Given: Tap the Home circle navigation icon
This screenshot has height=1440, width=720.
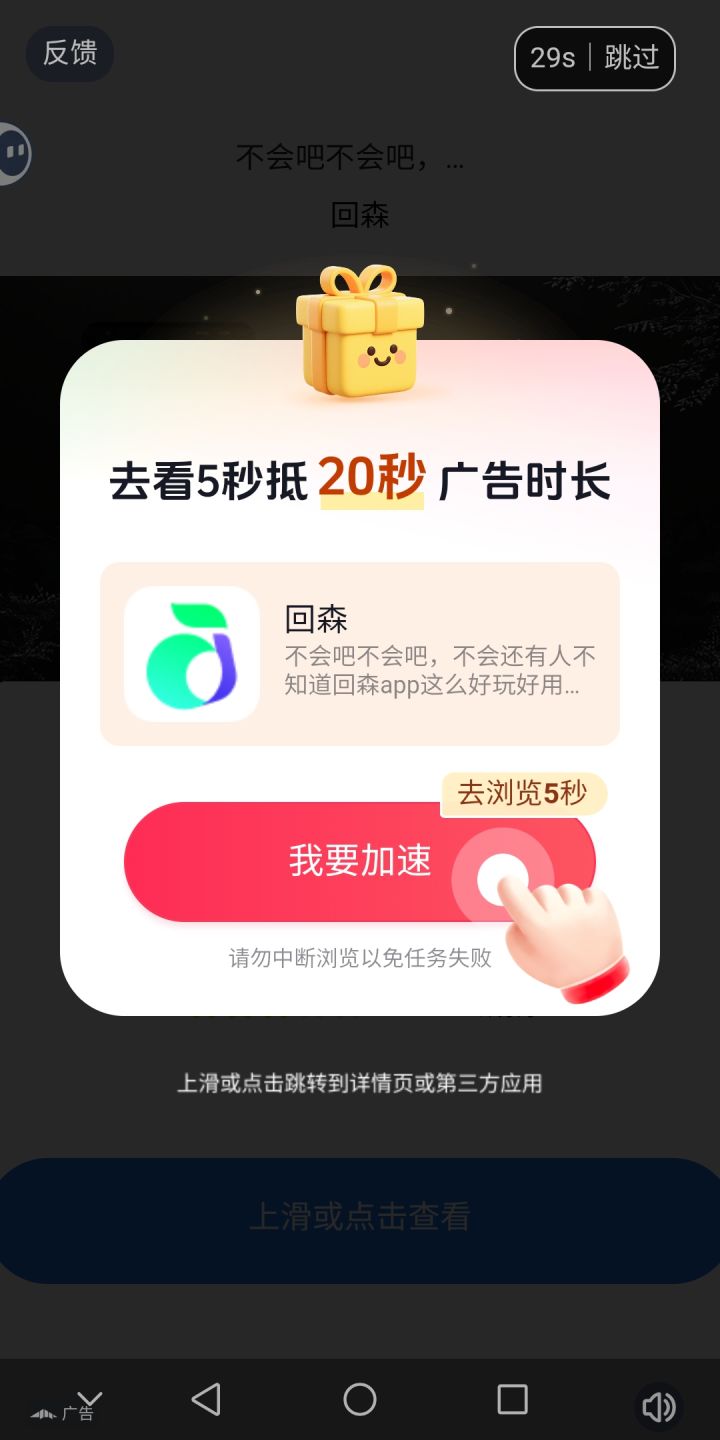Looking at the screenshot, I should [360, 1402].
